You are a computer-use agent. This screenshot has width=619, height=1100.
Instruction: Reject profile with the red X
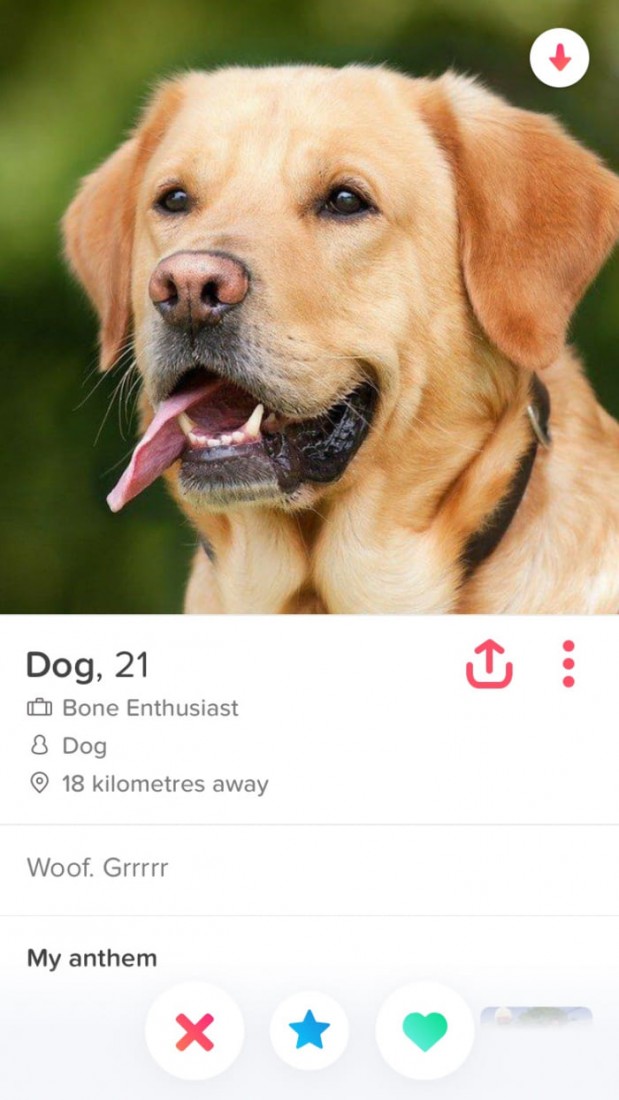194,1031
